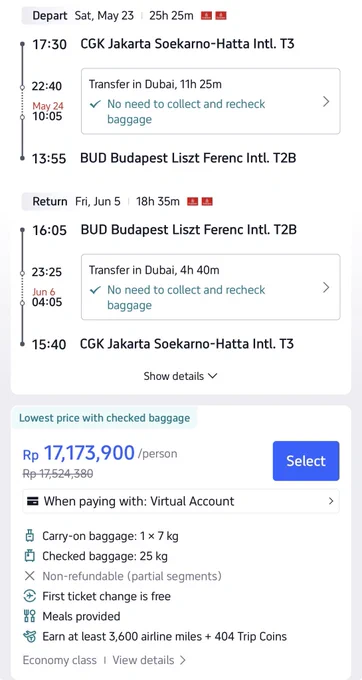Open the 4h 40m Dubai transfer details
Screen dimensions: 362x680
[210, 287]
